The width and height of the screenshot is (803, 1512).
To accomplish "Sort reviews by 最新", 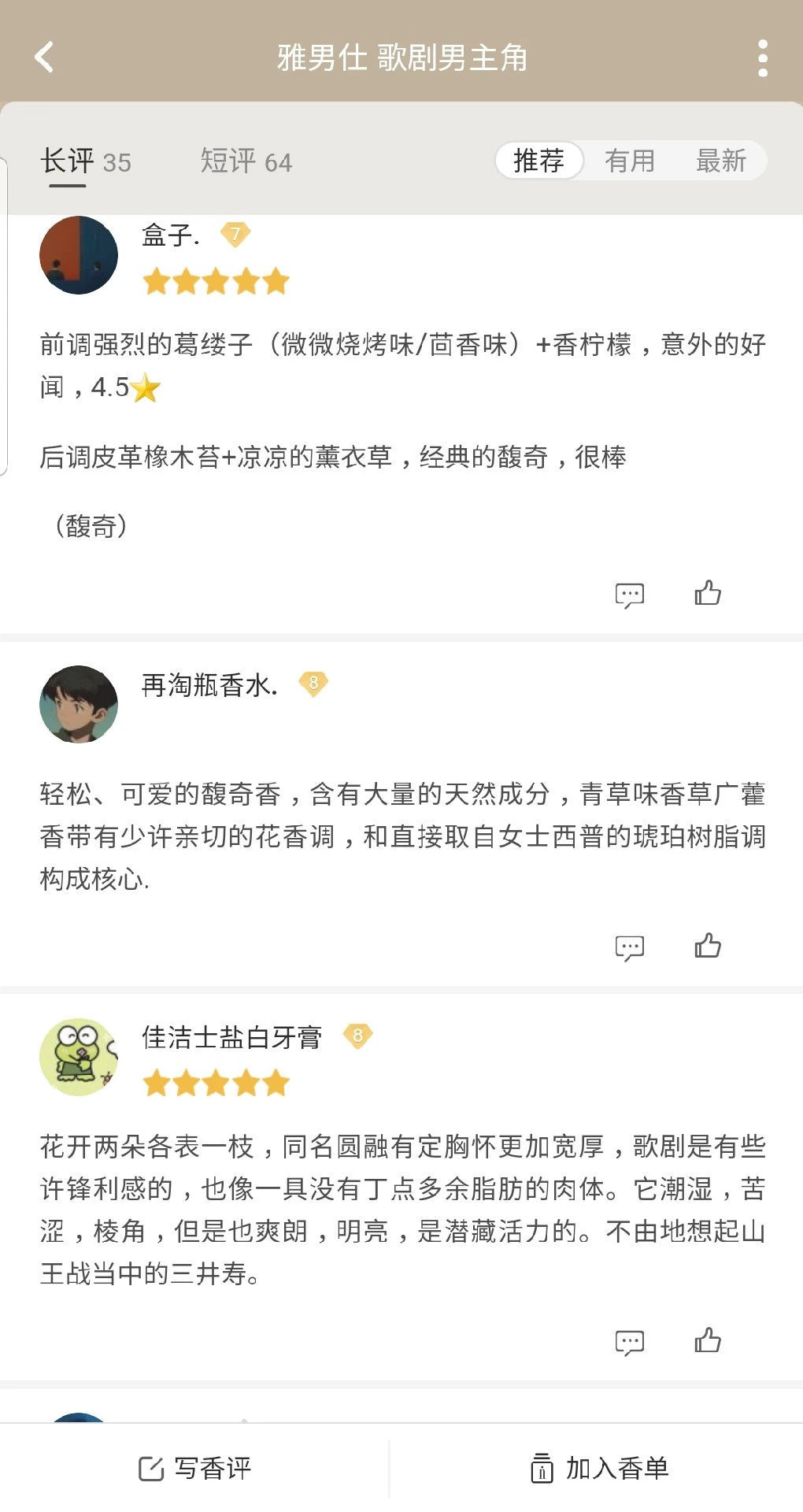I will (x=721, y=161).
